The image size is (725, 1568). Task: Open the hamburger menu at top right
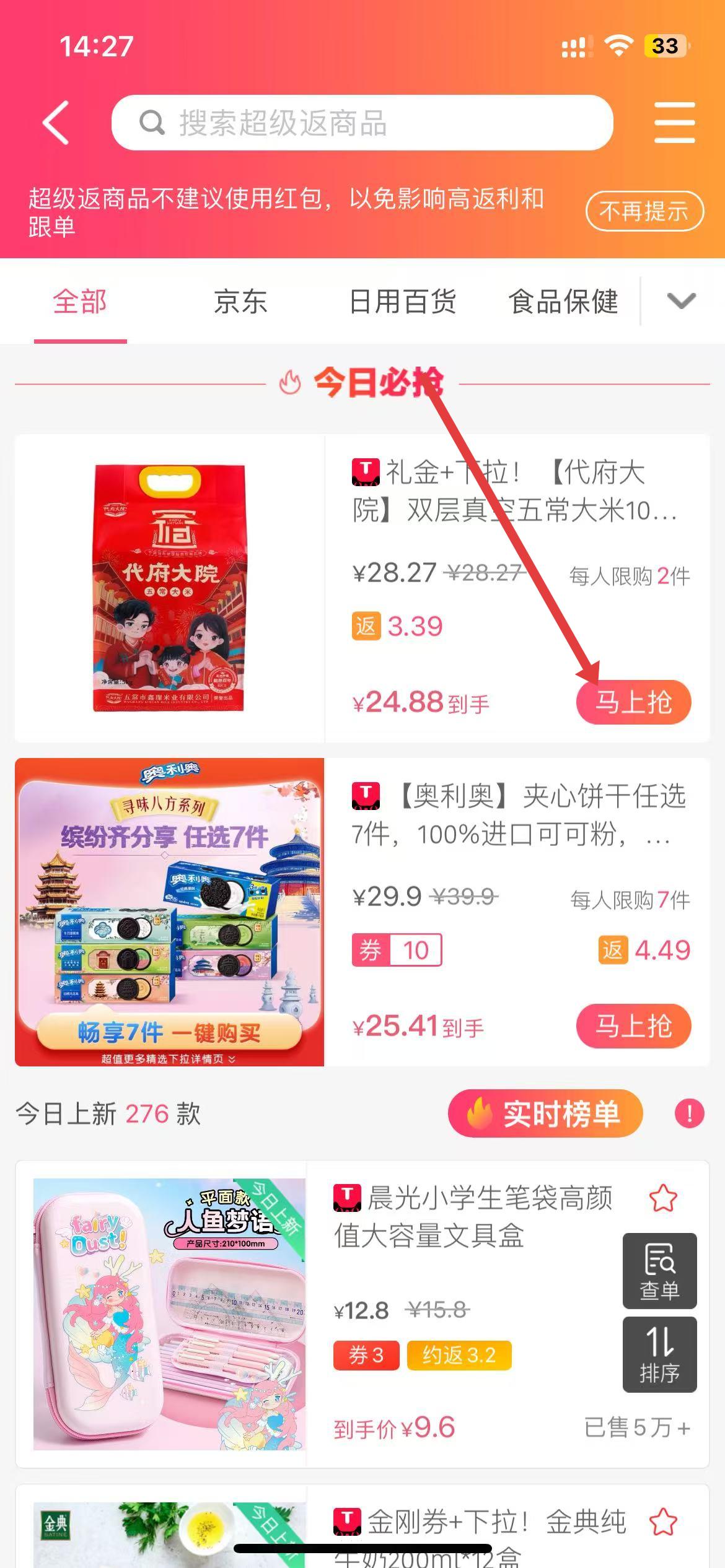[x=674, y=123]
